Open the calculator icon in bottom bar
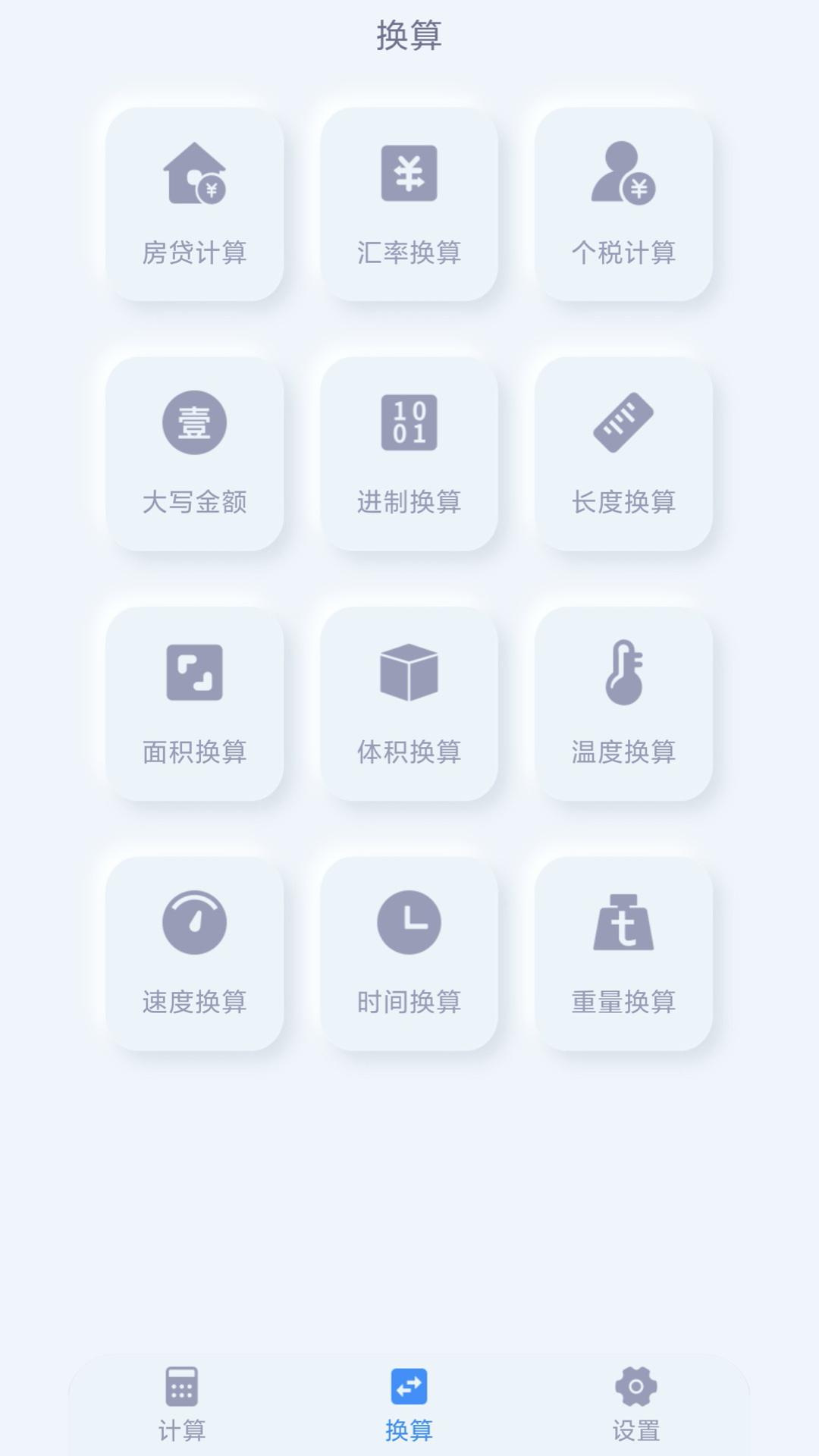 [x=182, y=1399]
